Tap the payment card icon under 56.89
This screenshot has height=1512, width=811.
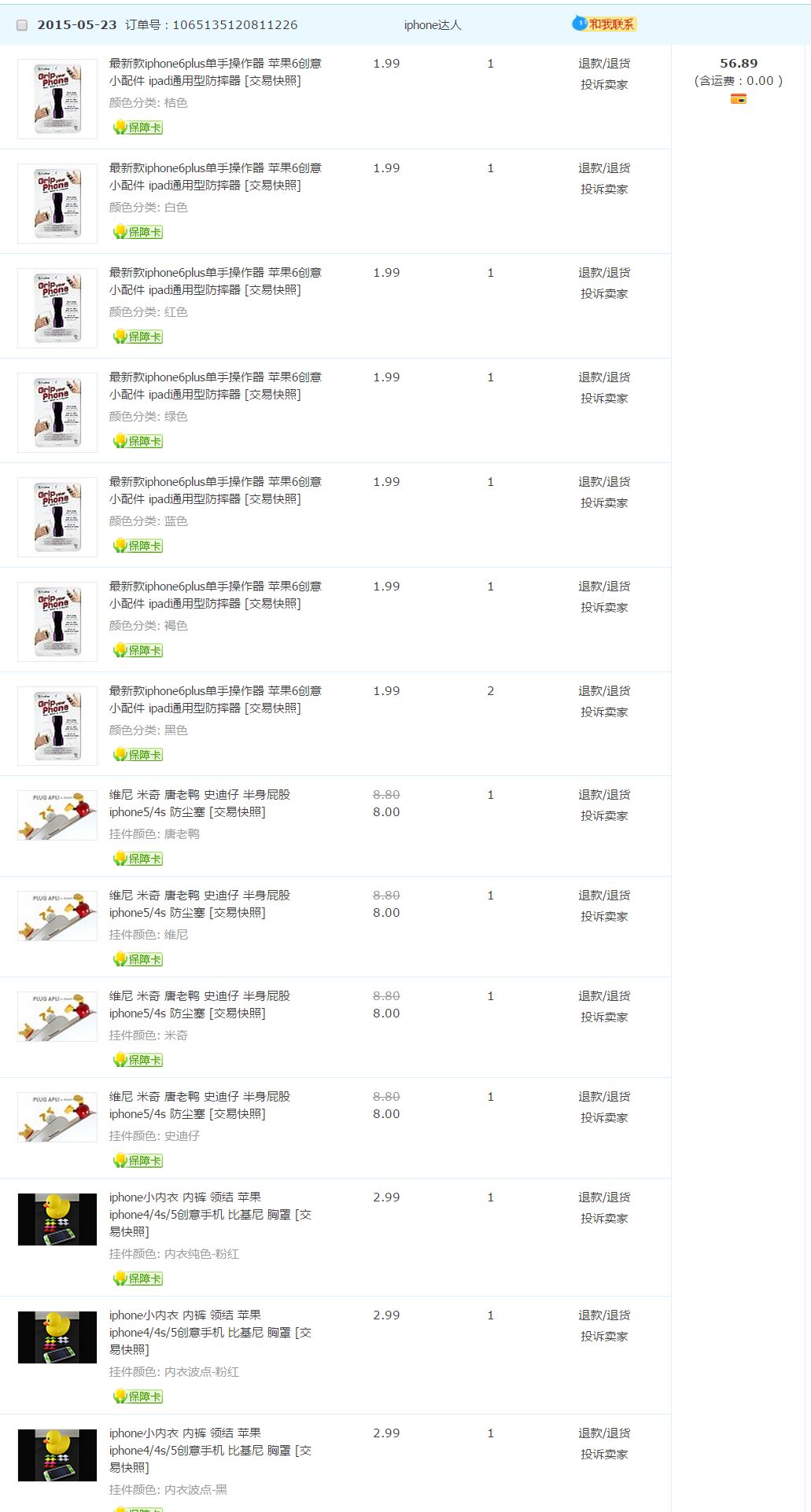coord(738,99)
